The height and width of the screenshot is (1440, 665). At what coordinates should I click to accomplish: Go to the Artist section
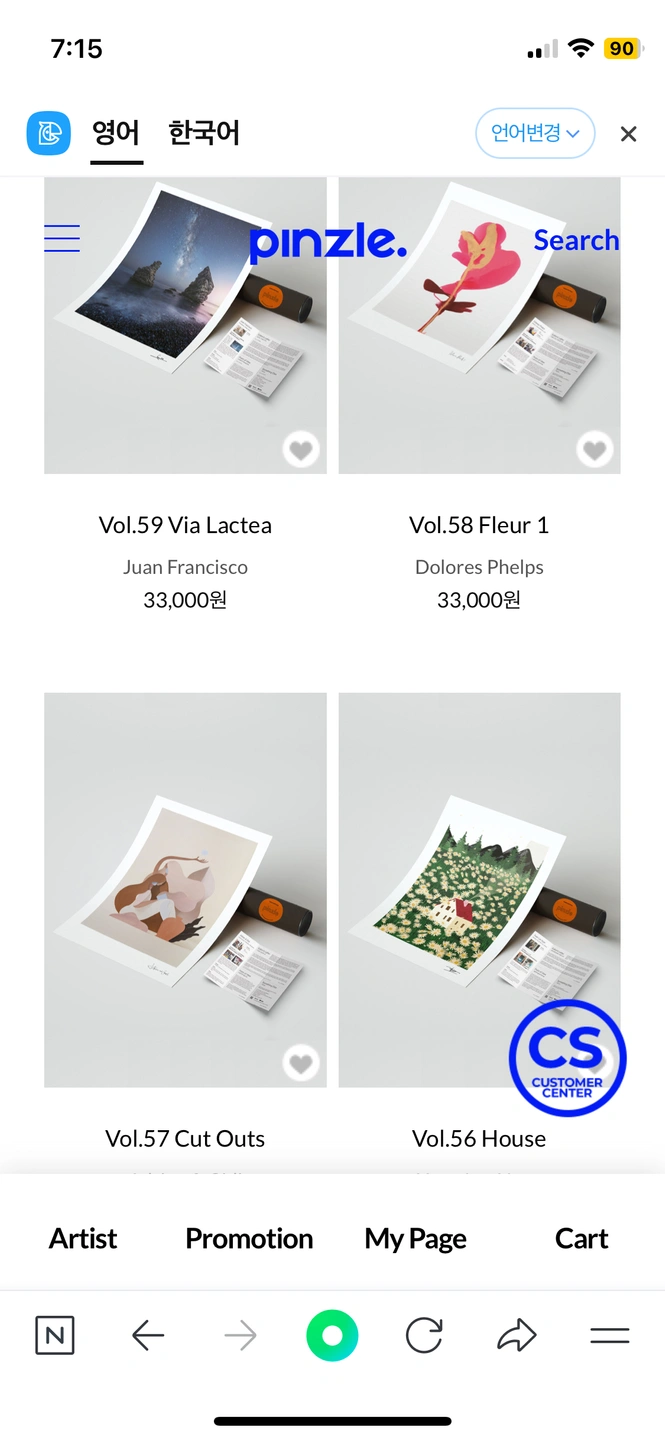click(x=83, y=1238)
